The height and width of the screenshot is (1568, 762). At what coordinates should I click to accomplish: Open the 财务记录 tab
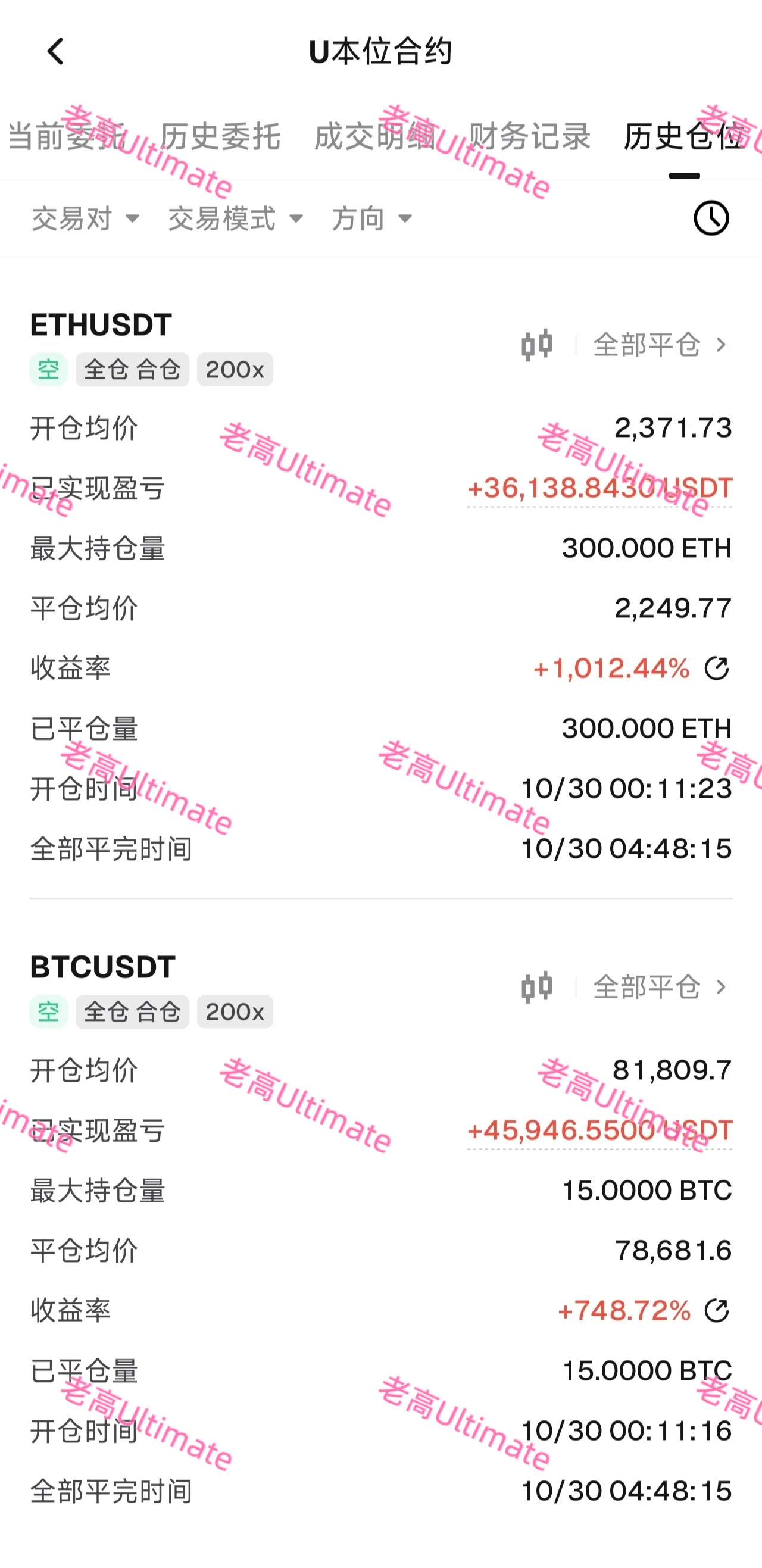(530, 136)
